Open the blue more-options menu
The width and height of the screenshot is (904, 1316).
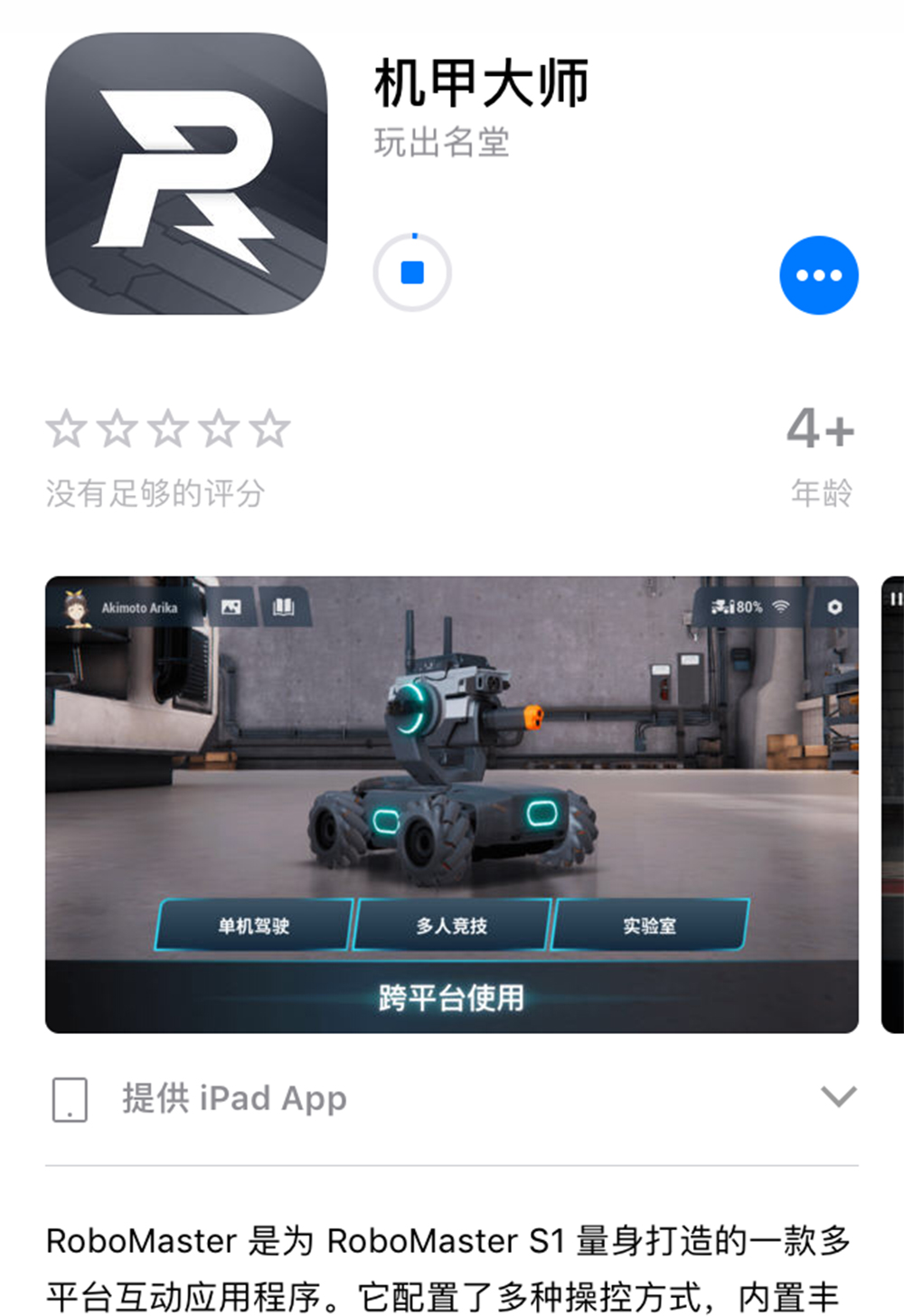pyautogui.click(x=818, y=276)
